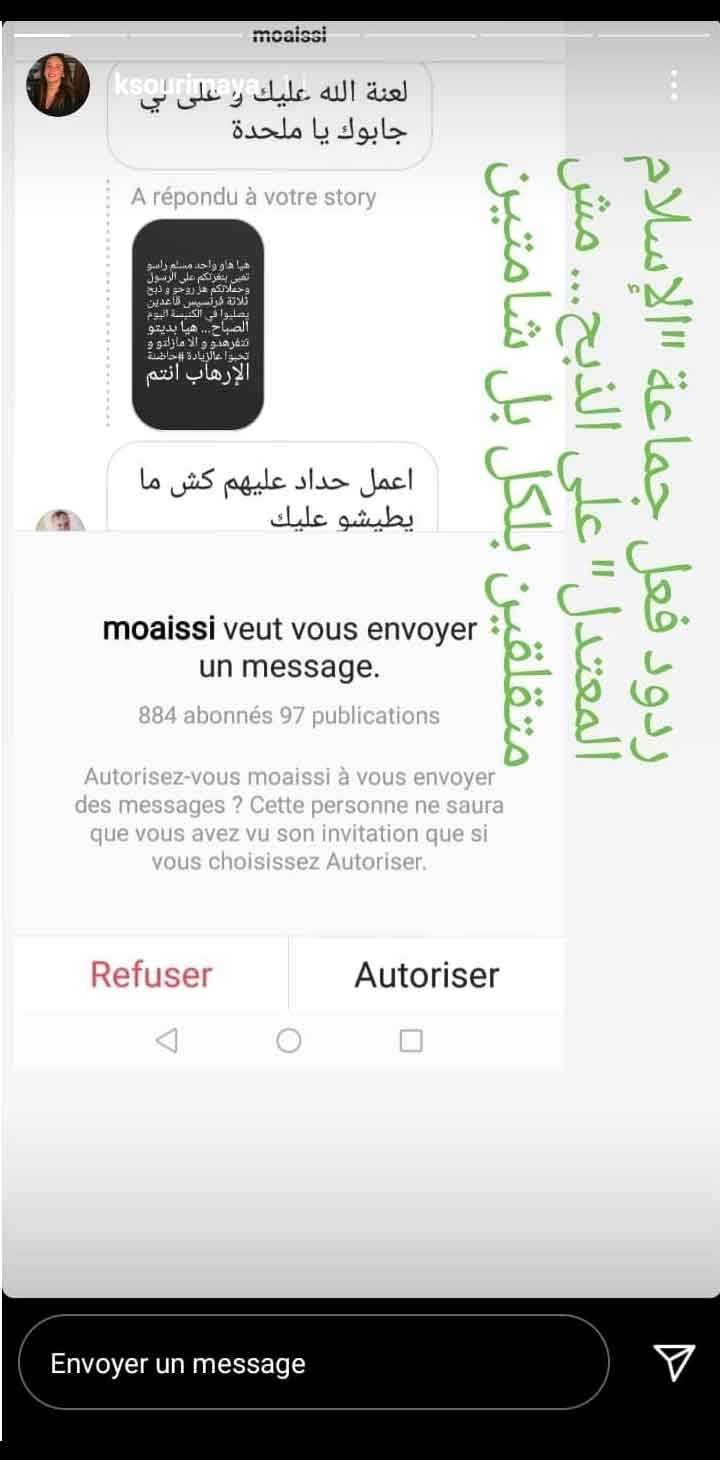Screen dimensions: 720x1460
Task: Tap the Envoyer un message field
Action: (x=313, y=1363)
